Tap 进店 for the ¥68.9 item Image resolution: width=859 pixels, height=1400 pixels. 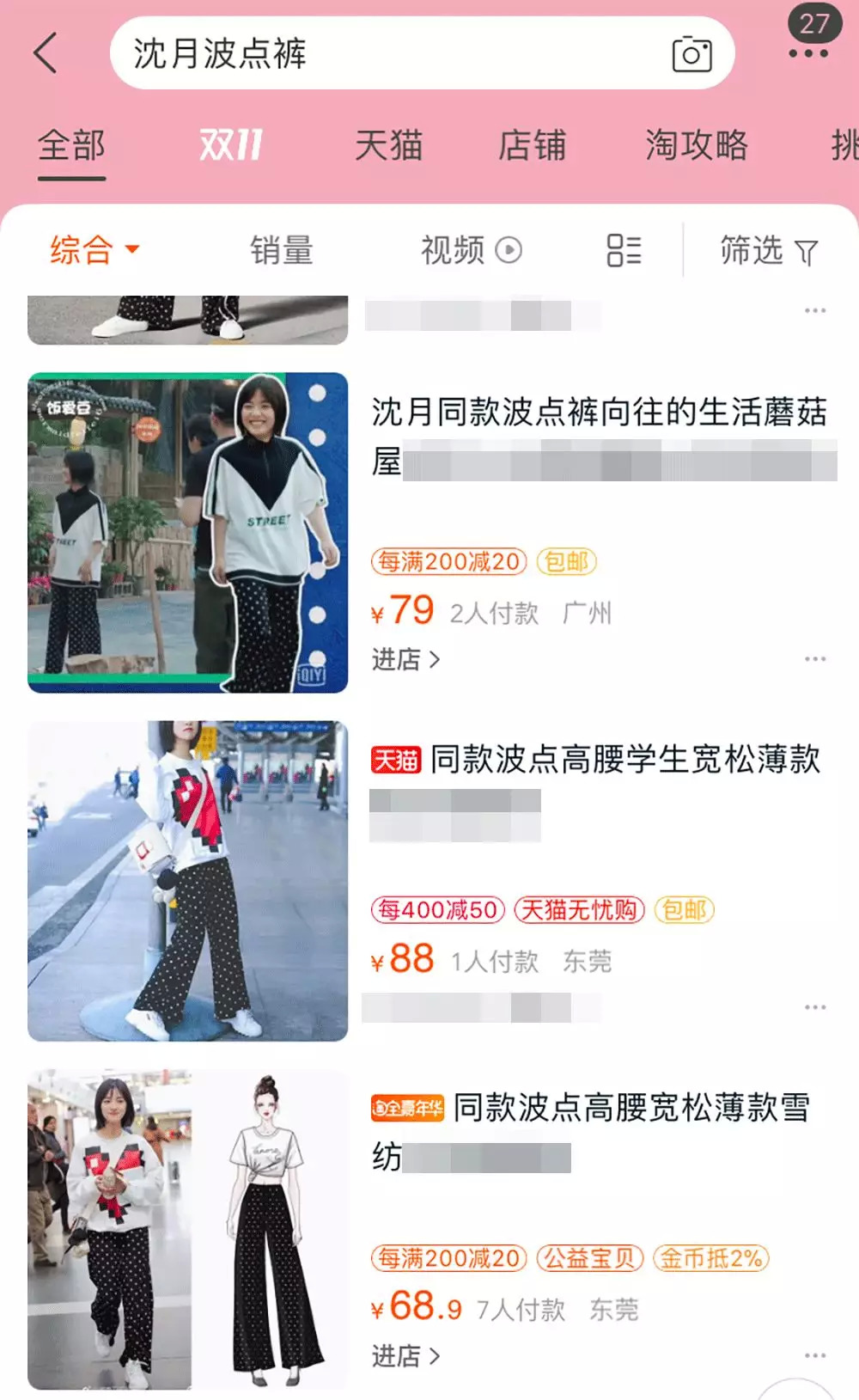pos(405,1356)
